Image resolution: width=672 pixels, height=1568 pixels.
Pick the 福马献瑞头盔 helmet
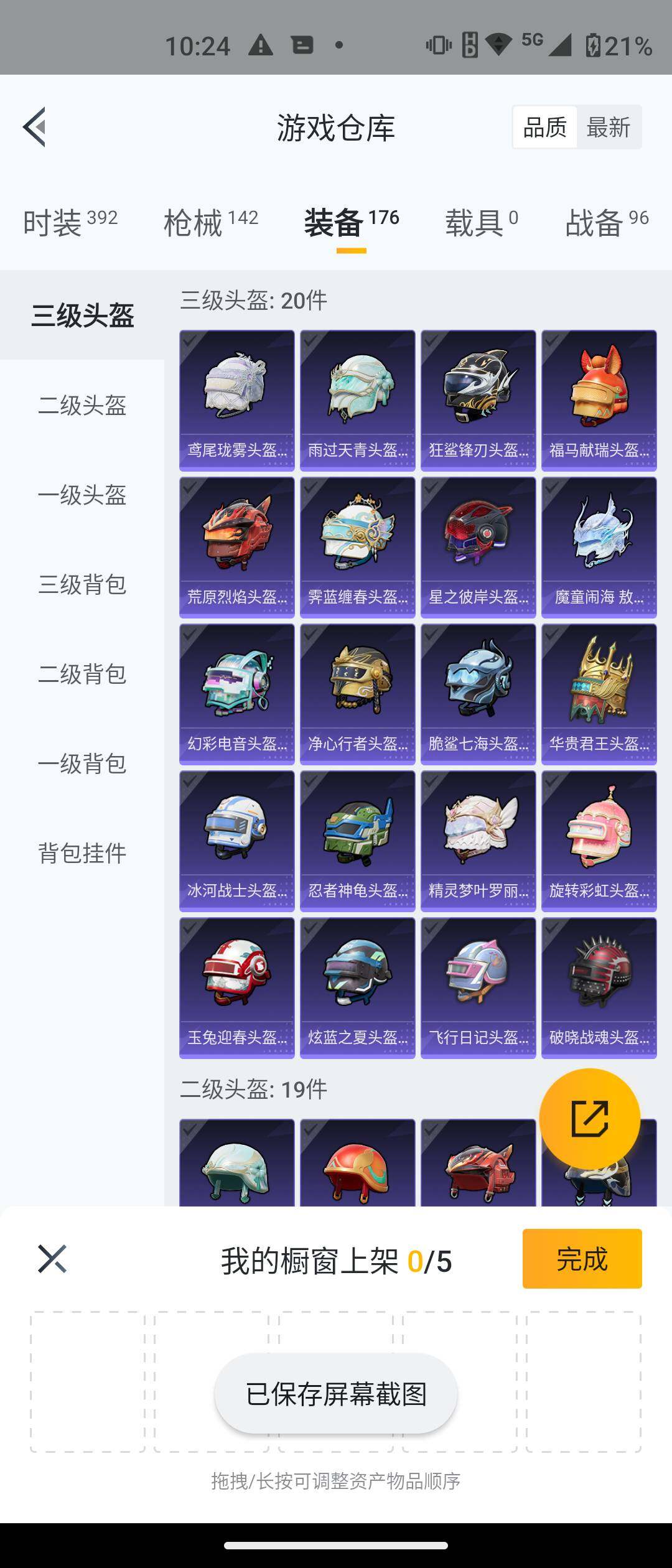pos(599,400)
